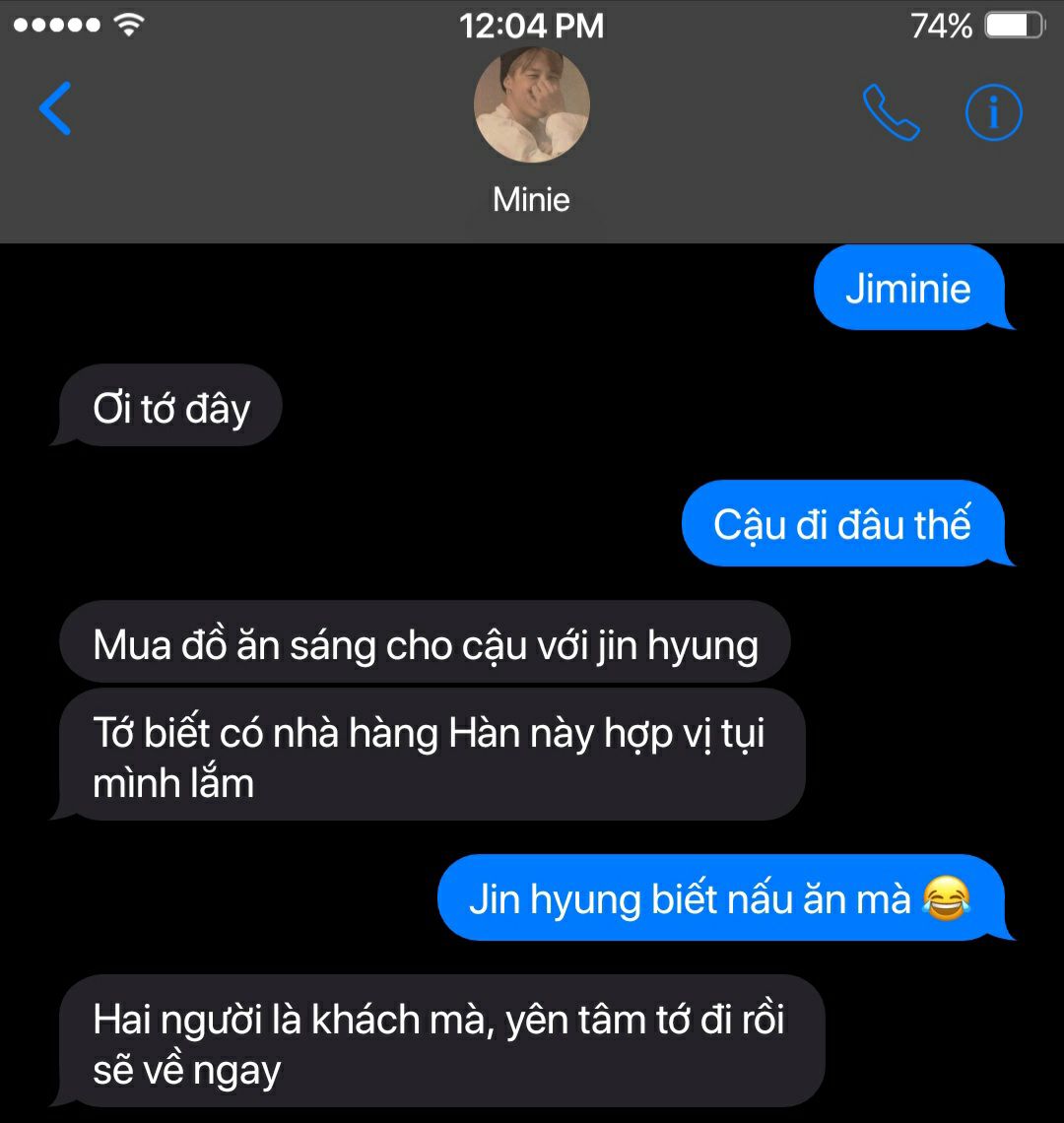This screenshot has height=1123, width=1064.
Task: Go back to the messages list
Action: point(55,108)
